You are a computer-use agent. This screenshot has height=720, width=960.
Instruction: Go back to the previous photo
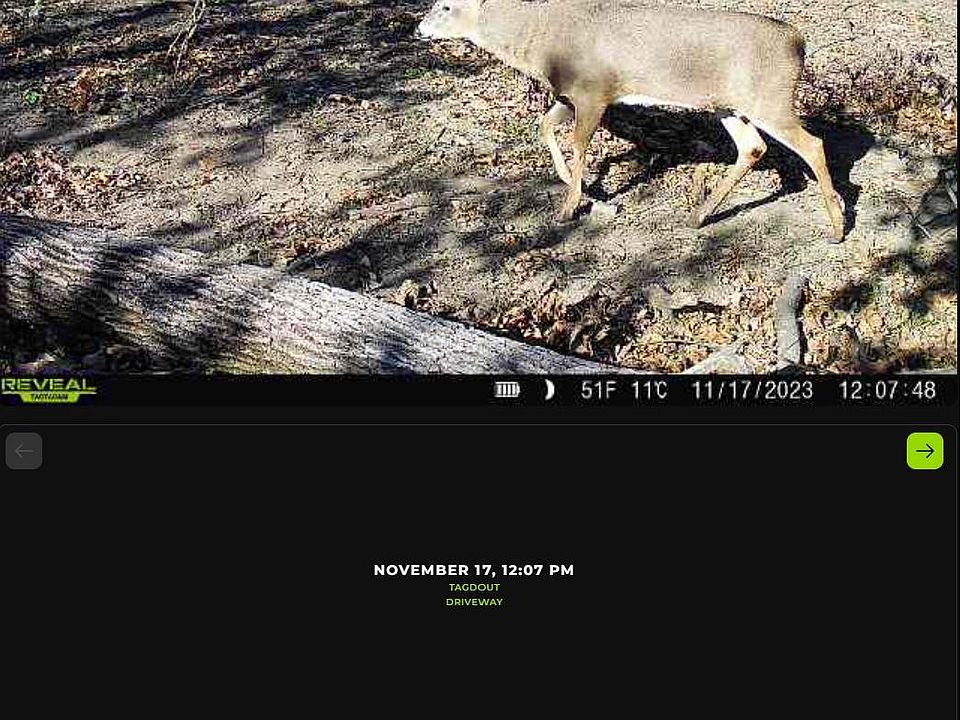[x=24, y=451]
